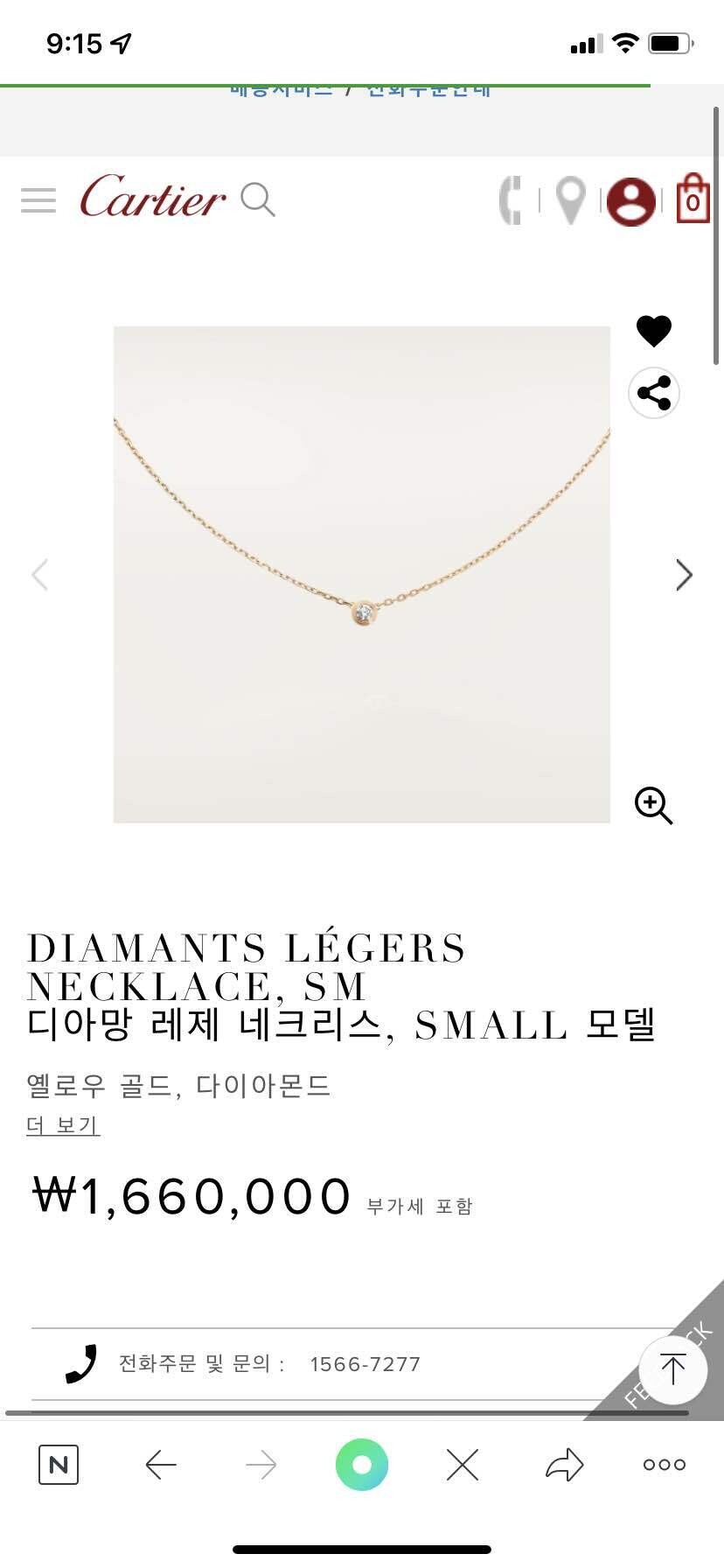Open the browser three-dot options menu
This screenshot has height=1568, width=724.
tap(664, 1464)
